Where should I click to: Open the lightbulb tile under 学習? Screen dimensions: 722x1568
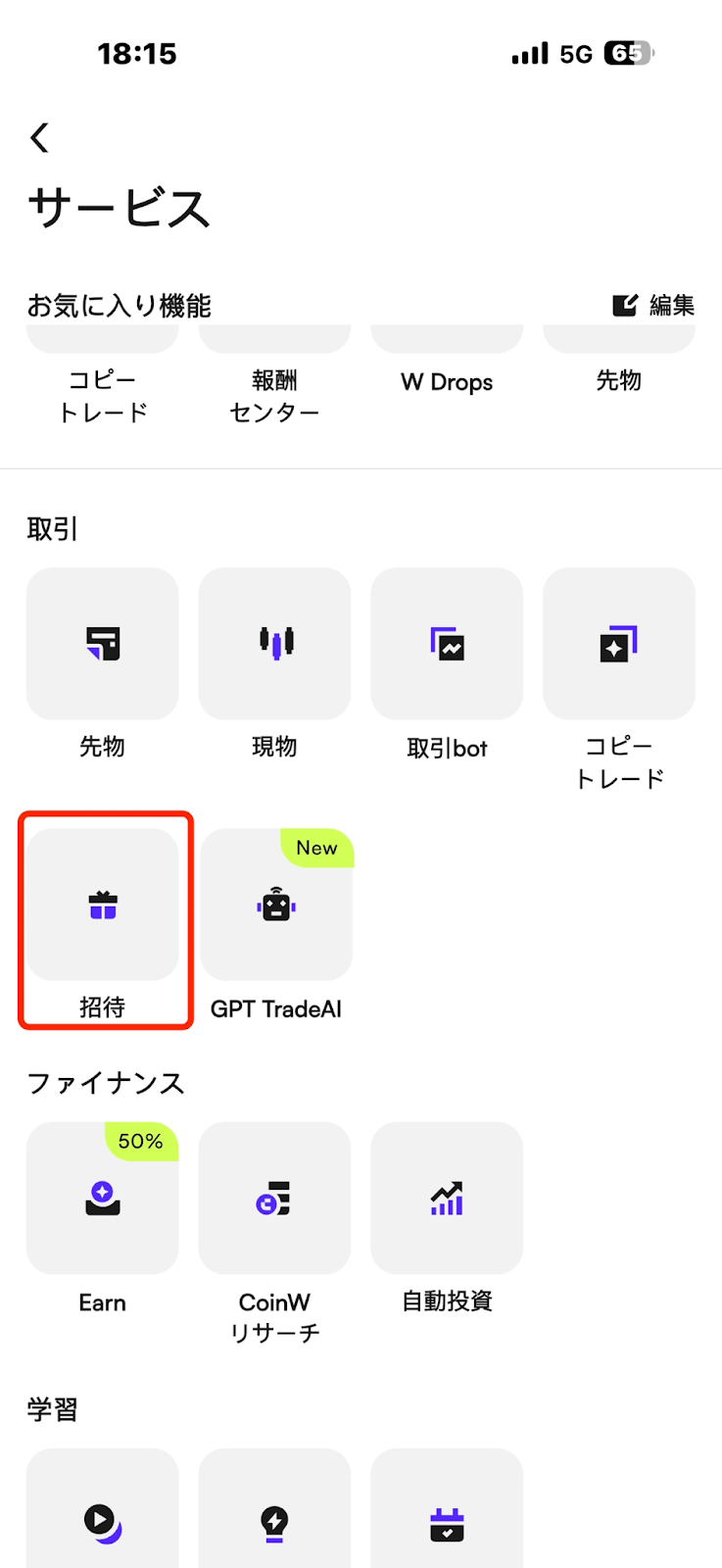click(x=274, y=1509)
